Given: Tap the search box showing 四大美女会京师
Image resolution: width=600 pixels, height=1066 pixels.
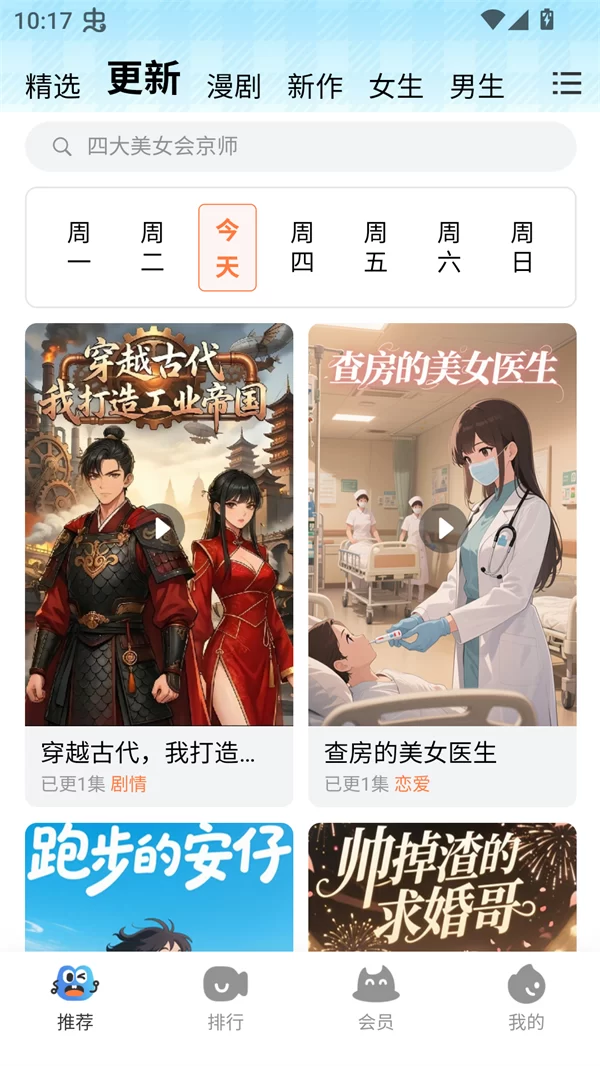Looking at the screenshot, I should tap(300, 147).
